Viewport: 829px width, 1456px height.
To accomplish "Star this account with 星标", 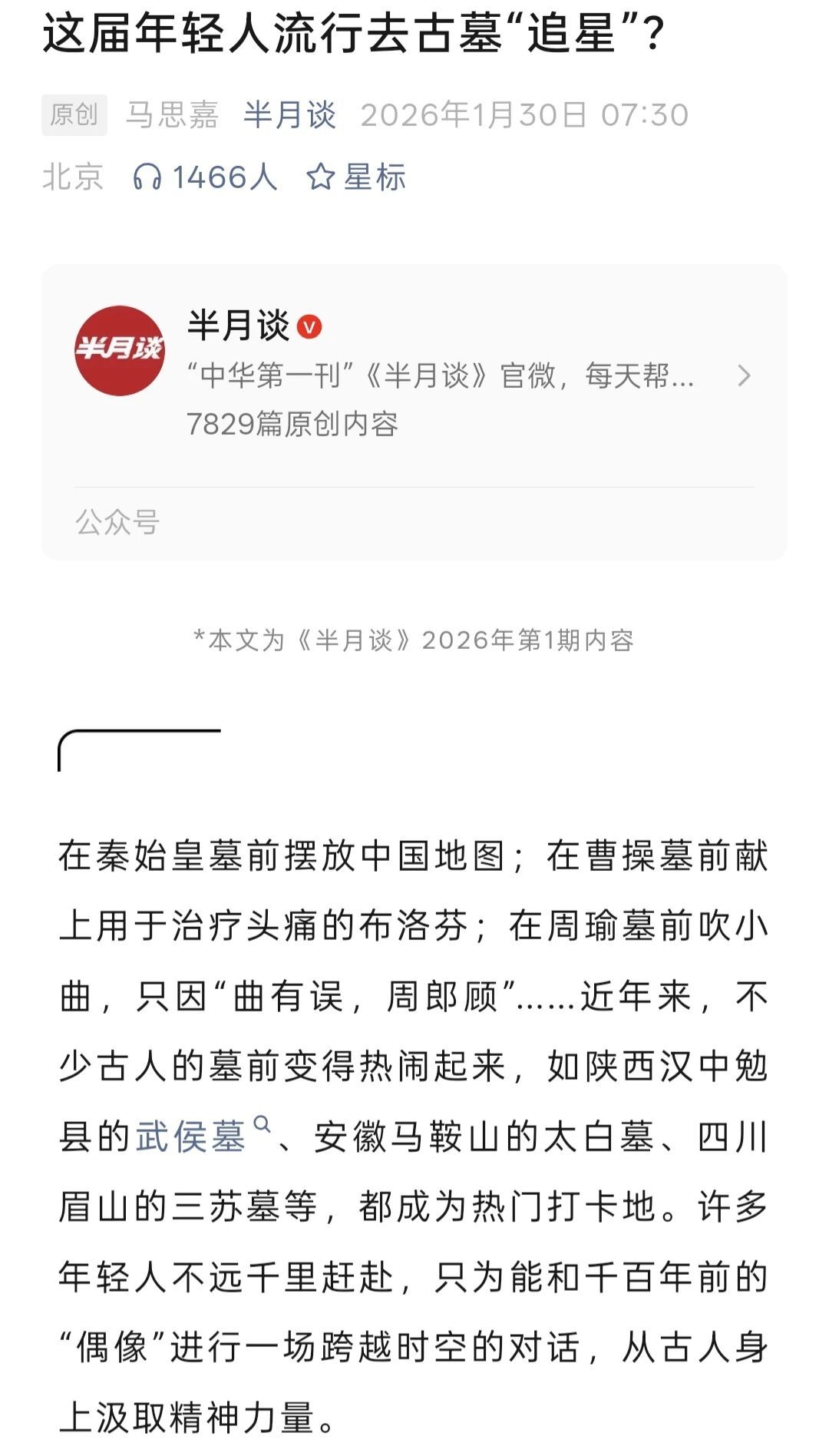I will click(x=356, y=177).
